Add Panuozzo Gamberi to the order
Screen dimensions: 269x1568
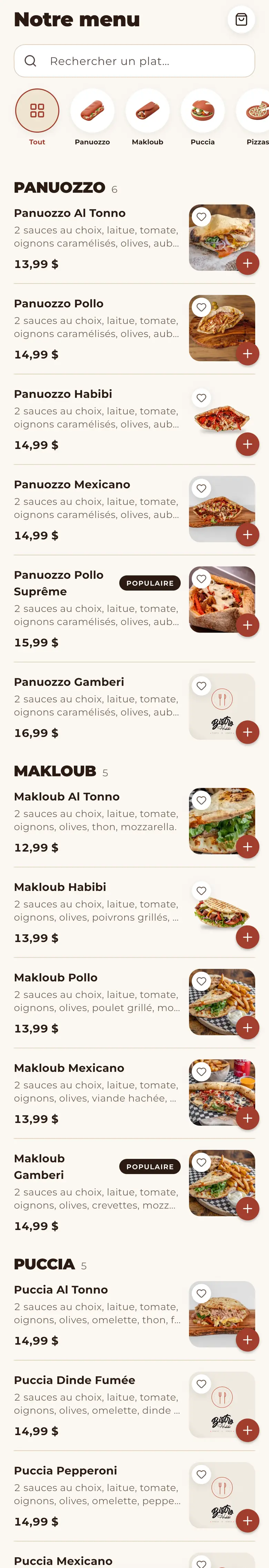point(248,732)
